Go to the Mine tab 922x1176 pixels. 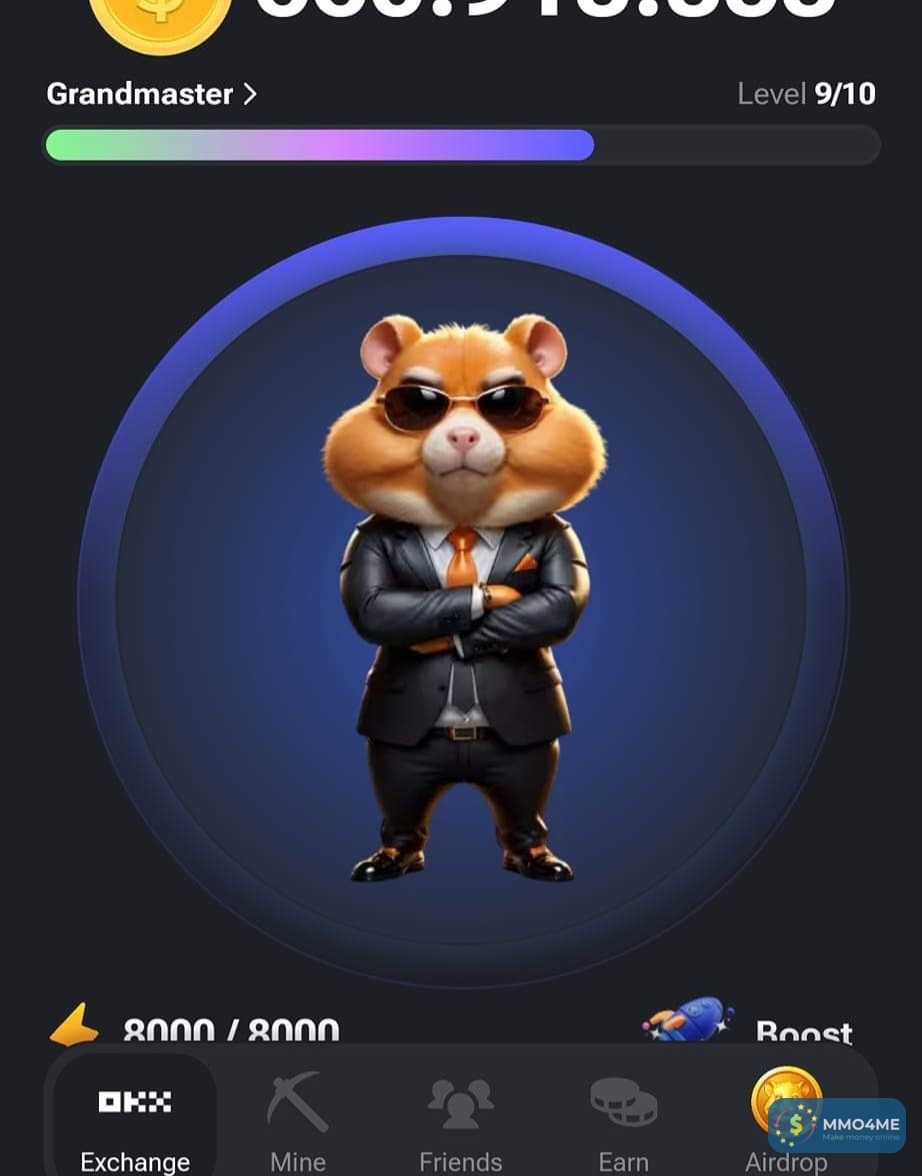coord(298,1120)
